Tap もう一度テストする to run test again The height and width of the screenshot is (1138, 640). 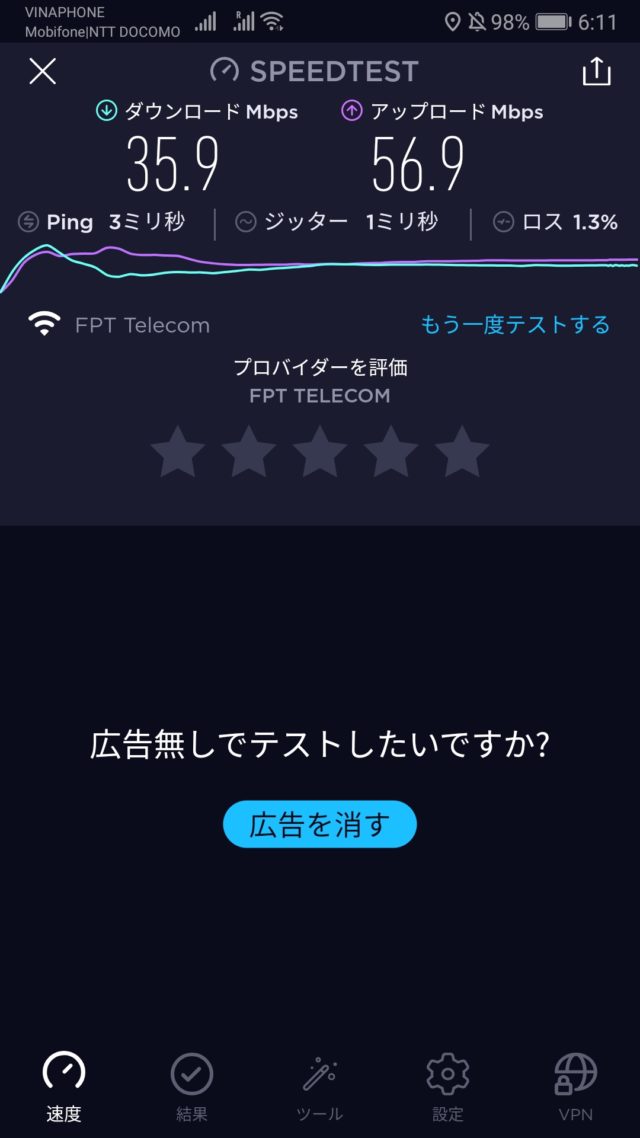(x=515, y=325)
